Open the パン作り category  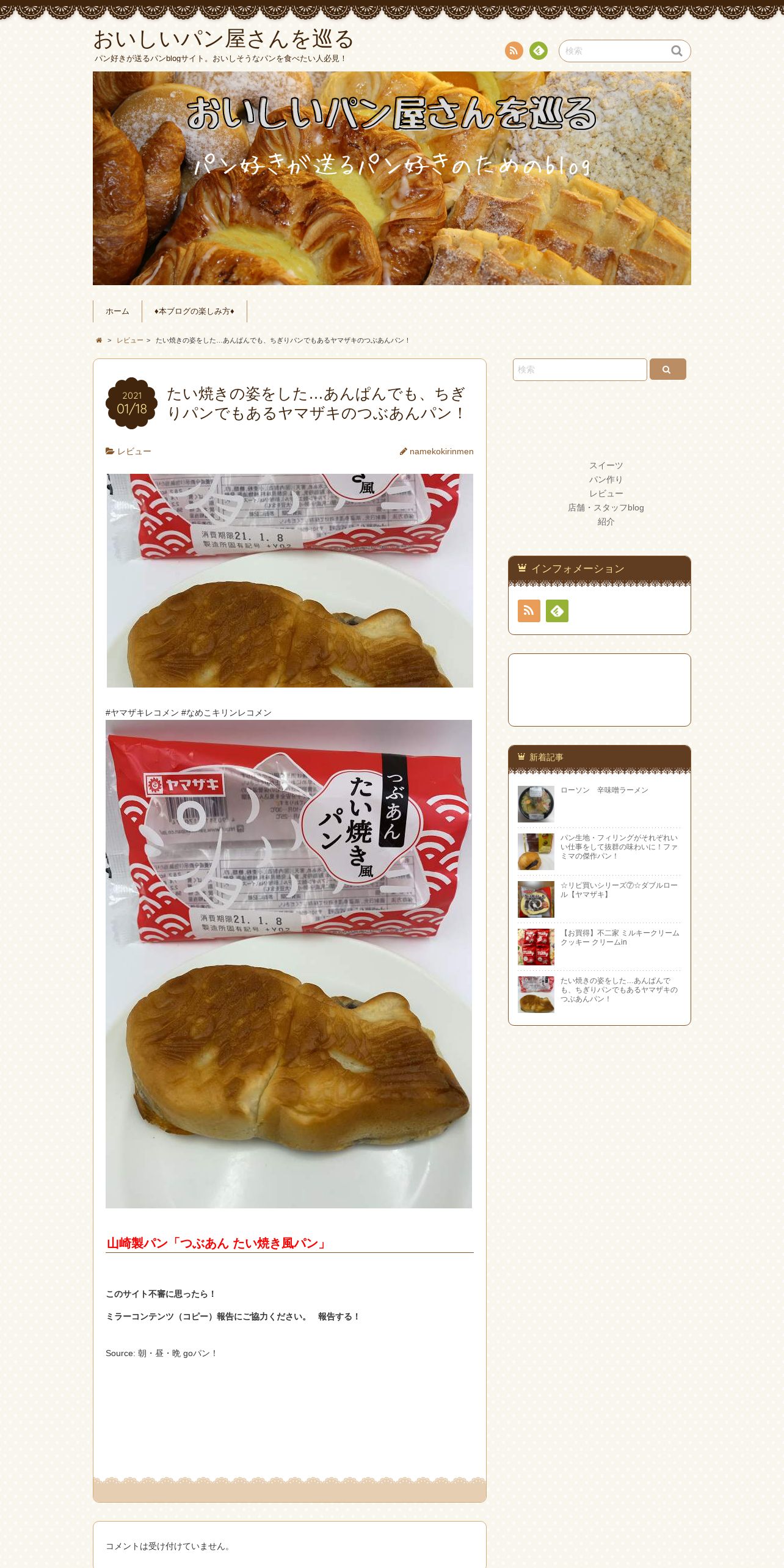(606, 479)
